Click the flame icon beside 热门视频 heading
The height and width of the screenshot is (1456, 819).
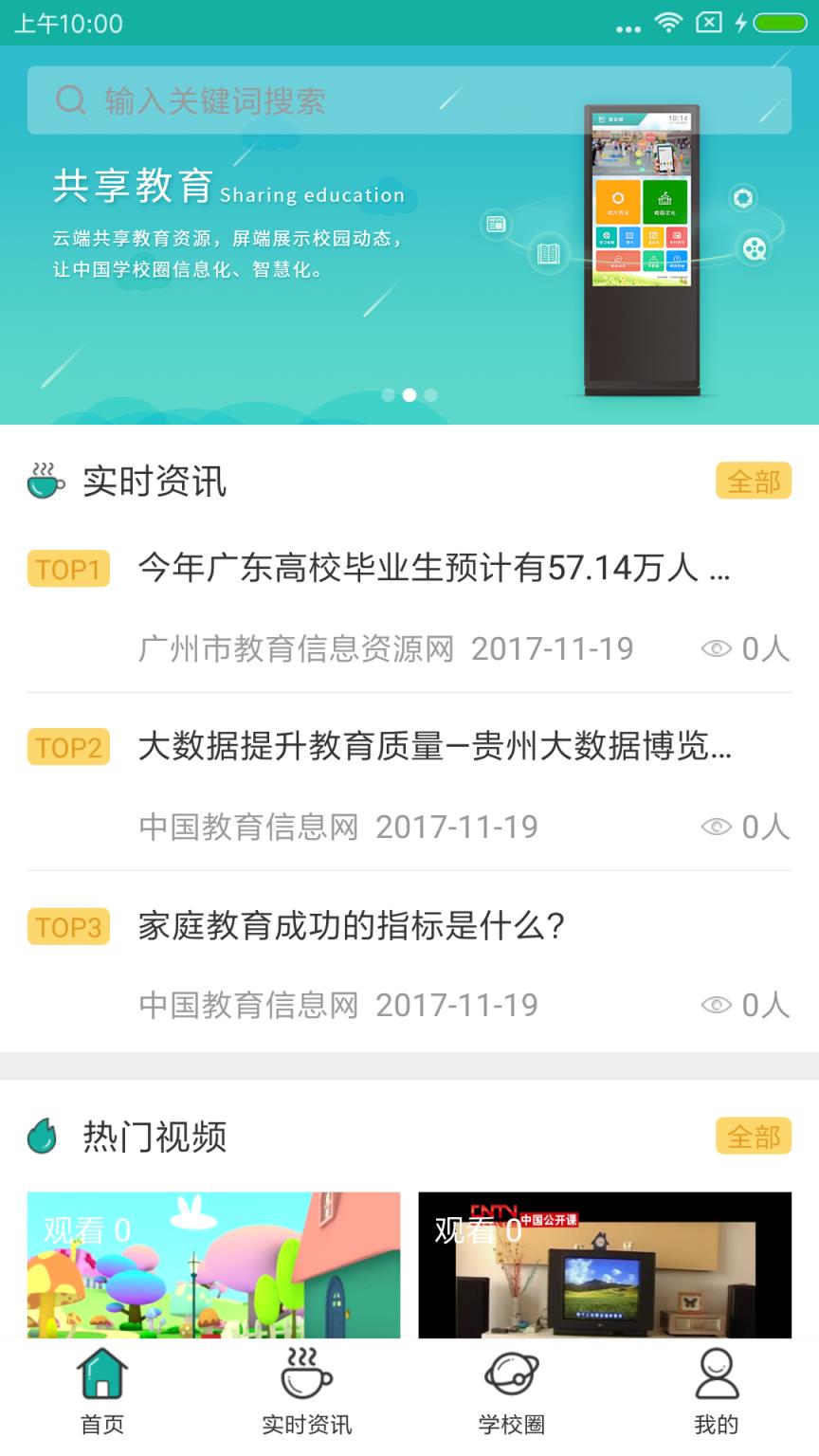click(42, 1135)
